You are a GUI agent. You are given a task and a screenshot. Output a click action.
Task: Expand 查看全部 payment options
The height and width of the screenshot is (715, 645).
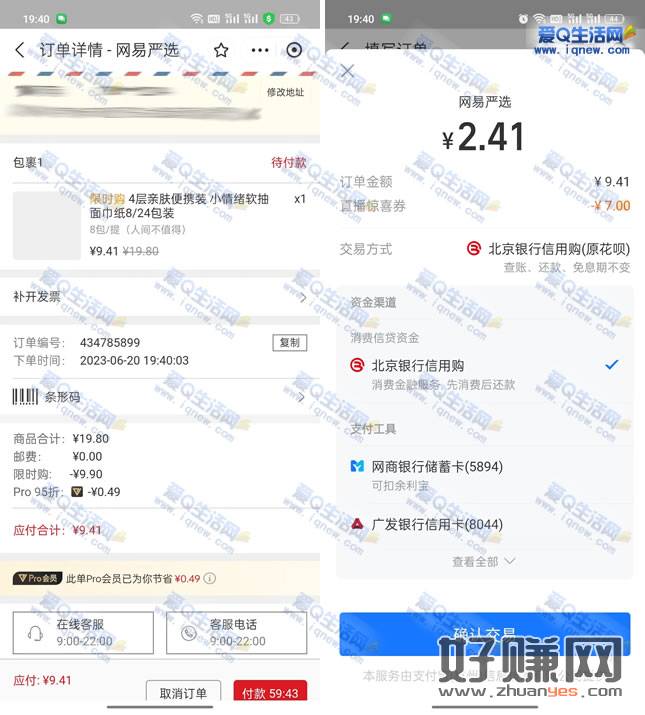pos(483,562)
